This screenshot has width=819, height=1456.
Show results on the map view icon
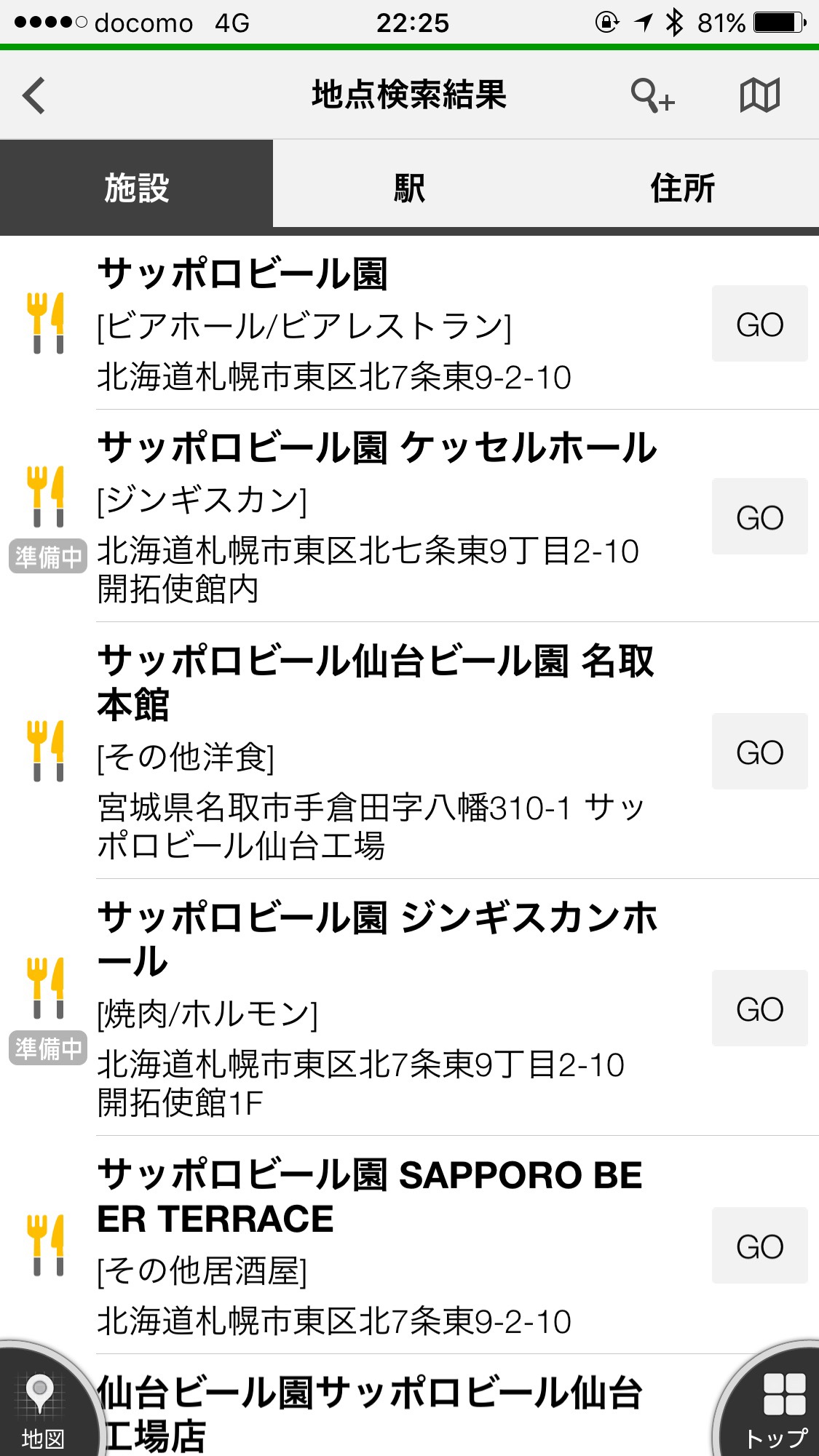coord(759,95)
